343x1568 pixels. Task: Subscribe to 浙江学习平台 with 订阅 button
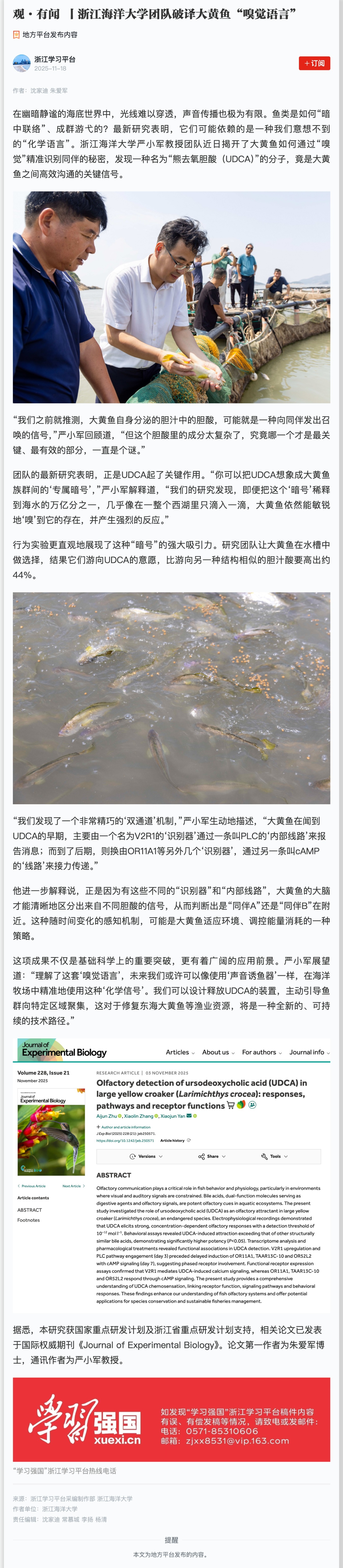tap(315, 63)
